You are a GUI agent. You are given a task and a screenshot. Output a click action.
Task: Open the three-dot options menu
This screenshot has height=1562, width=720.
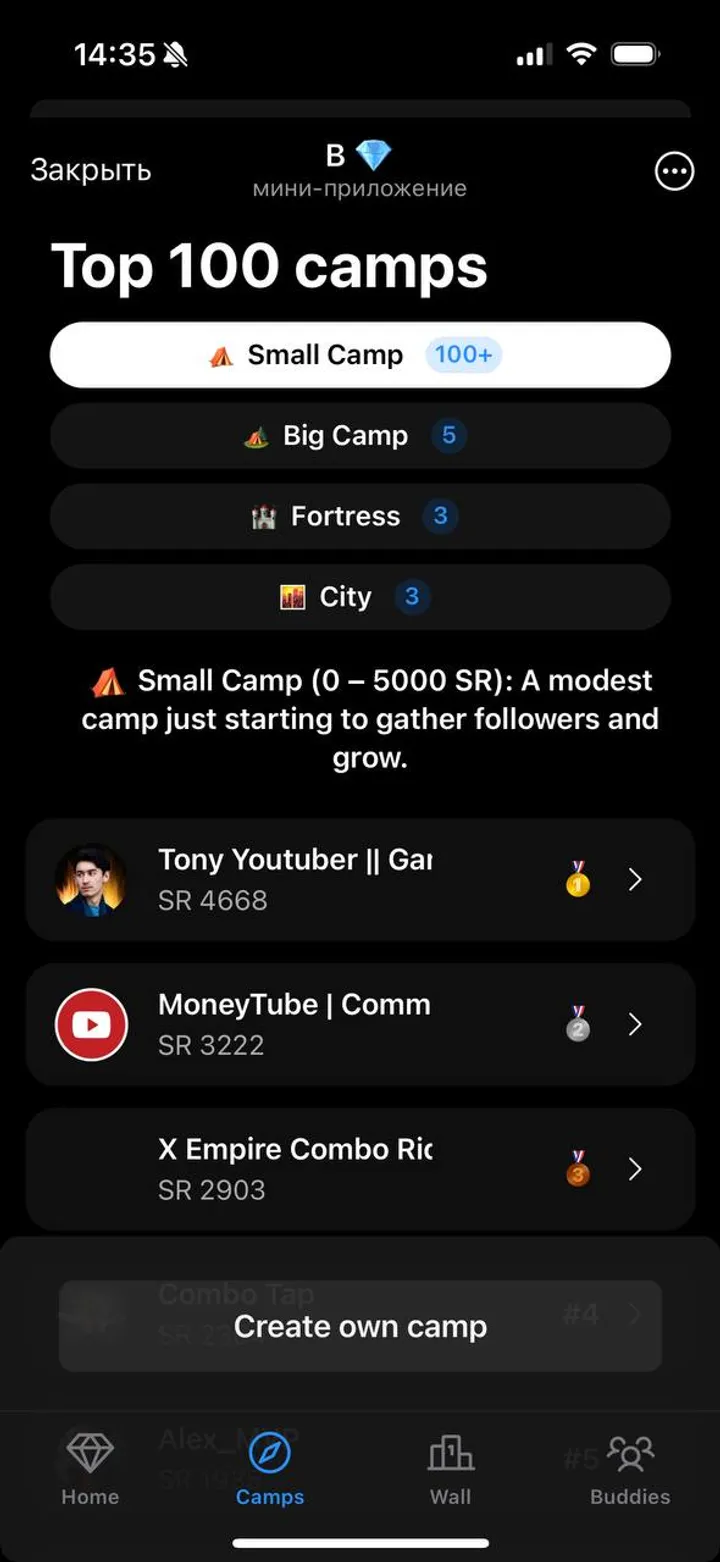[673, 171]
